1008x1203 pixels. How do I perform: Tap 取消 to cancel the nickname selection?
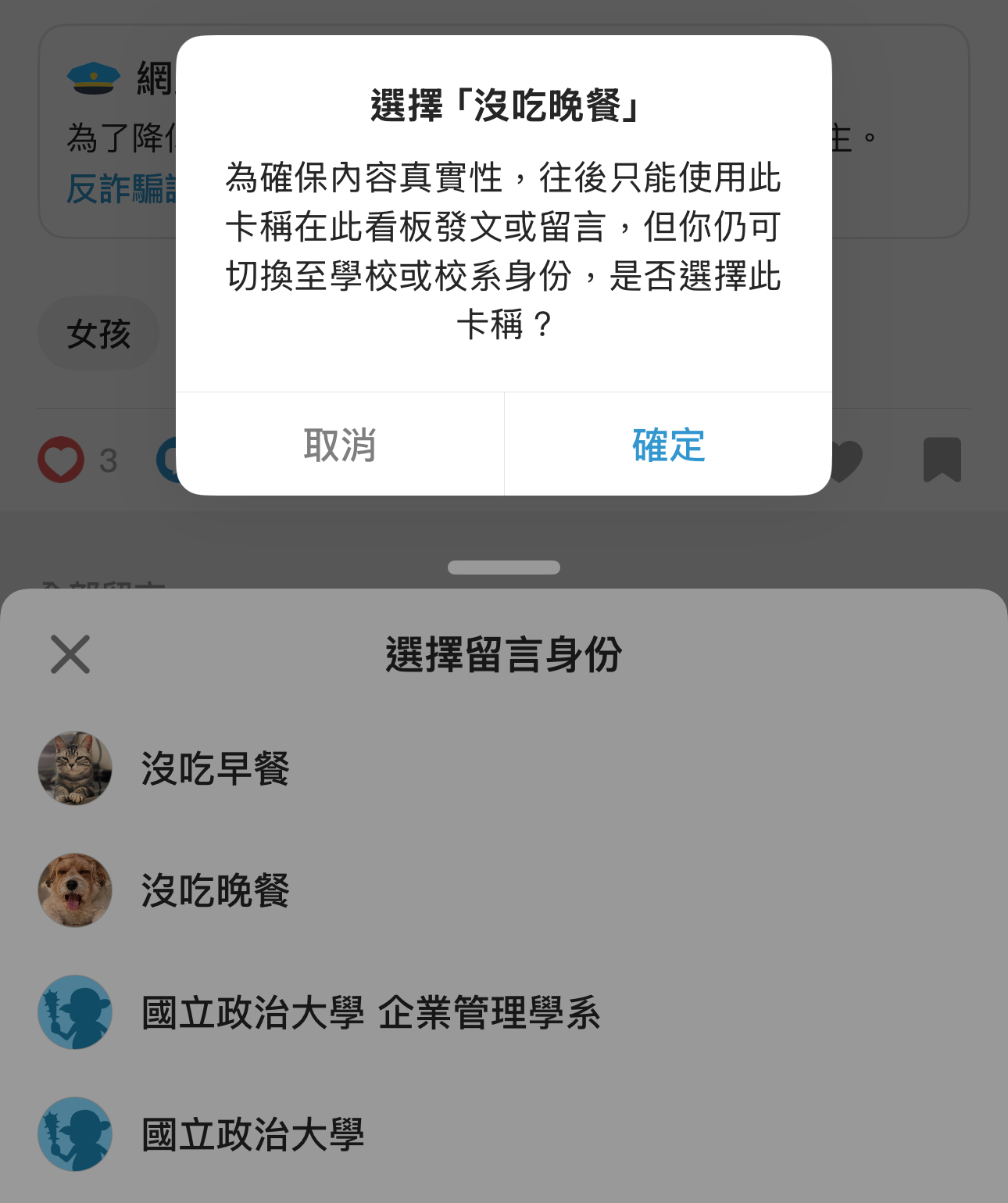(340, 445)
